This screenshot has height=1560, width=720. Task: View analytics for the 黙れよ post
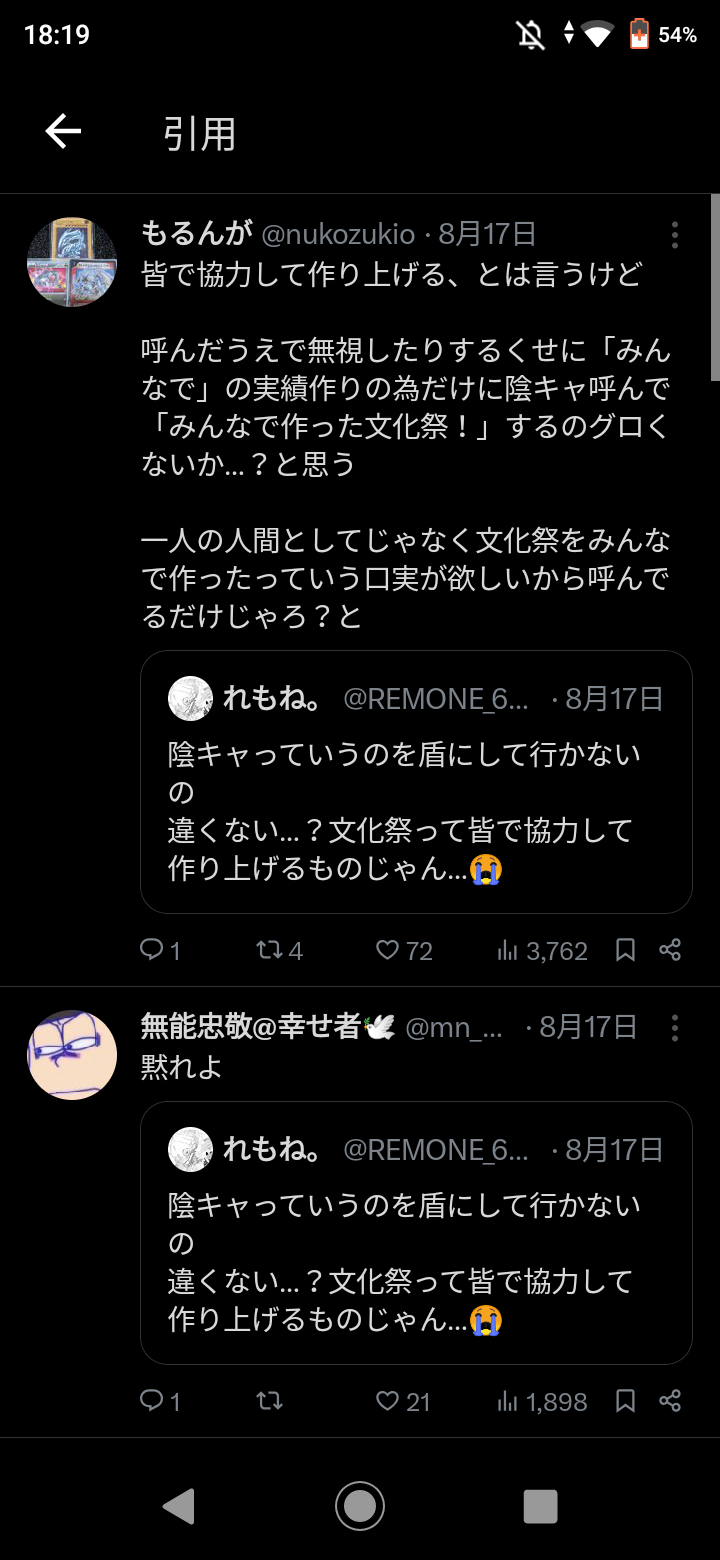(x=543, y=1402)
